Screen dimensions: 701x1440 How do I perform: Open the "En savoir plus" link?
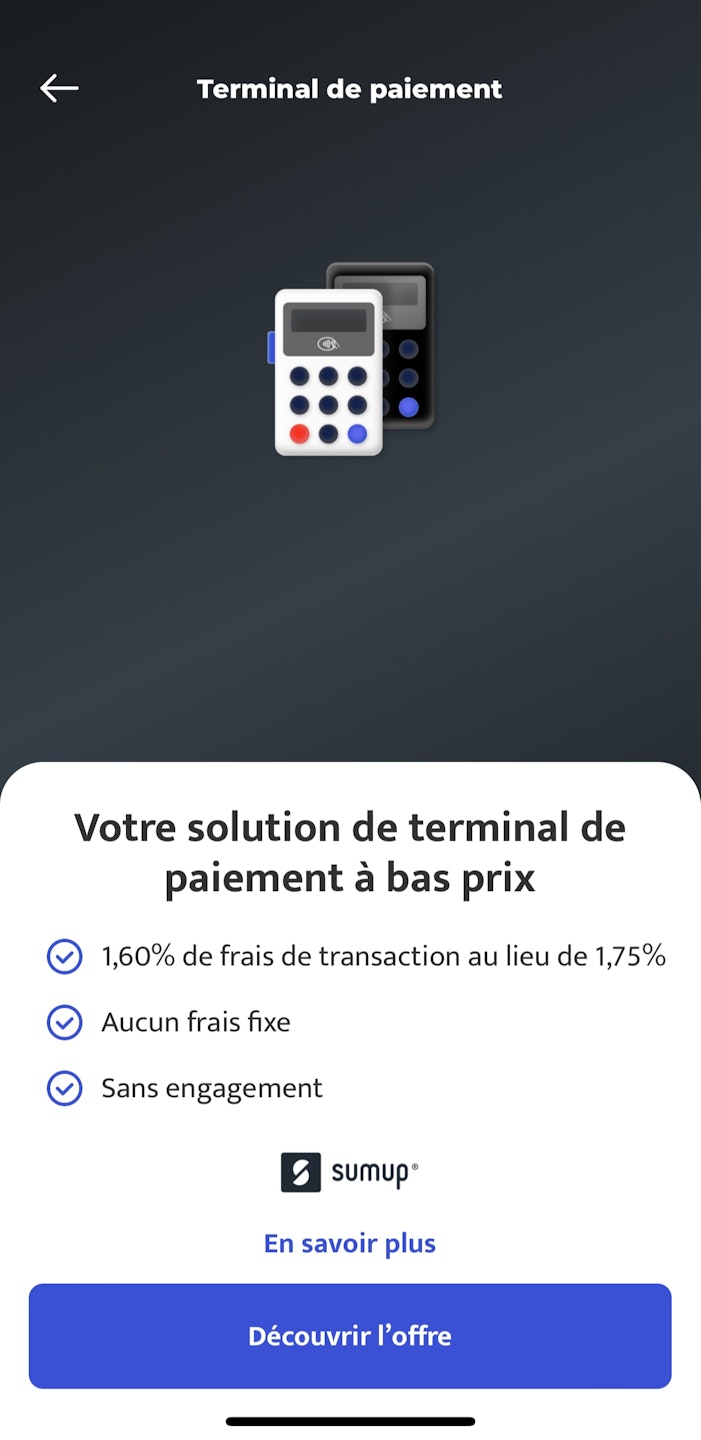350,1243
